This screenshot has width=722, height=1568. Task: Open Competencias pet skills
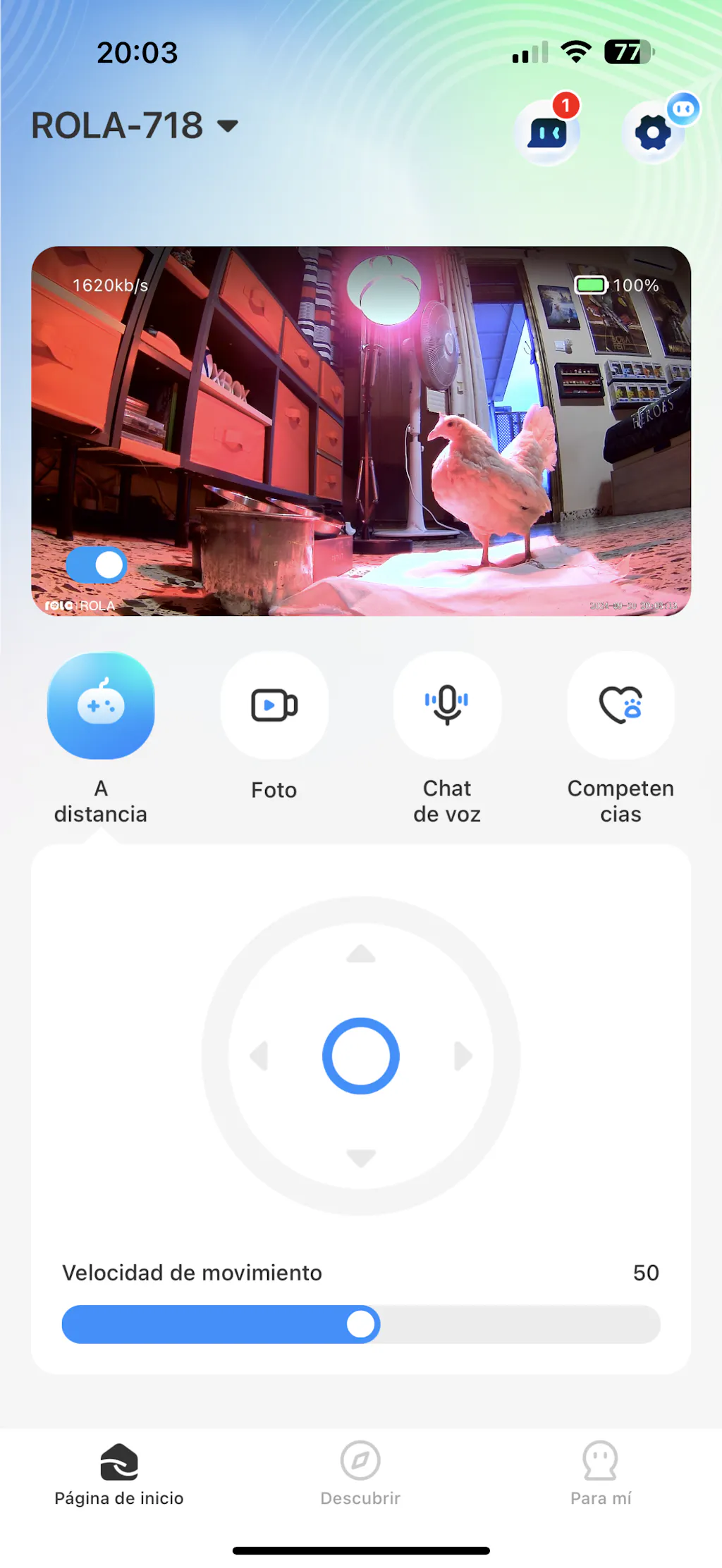point(620,705)
